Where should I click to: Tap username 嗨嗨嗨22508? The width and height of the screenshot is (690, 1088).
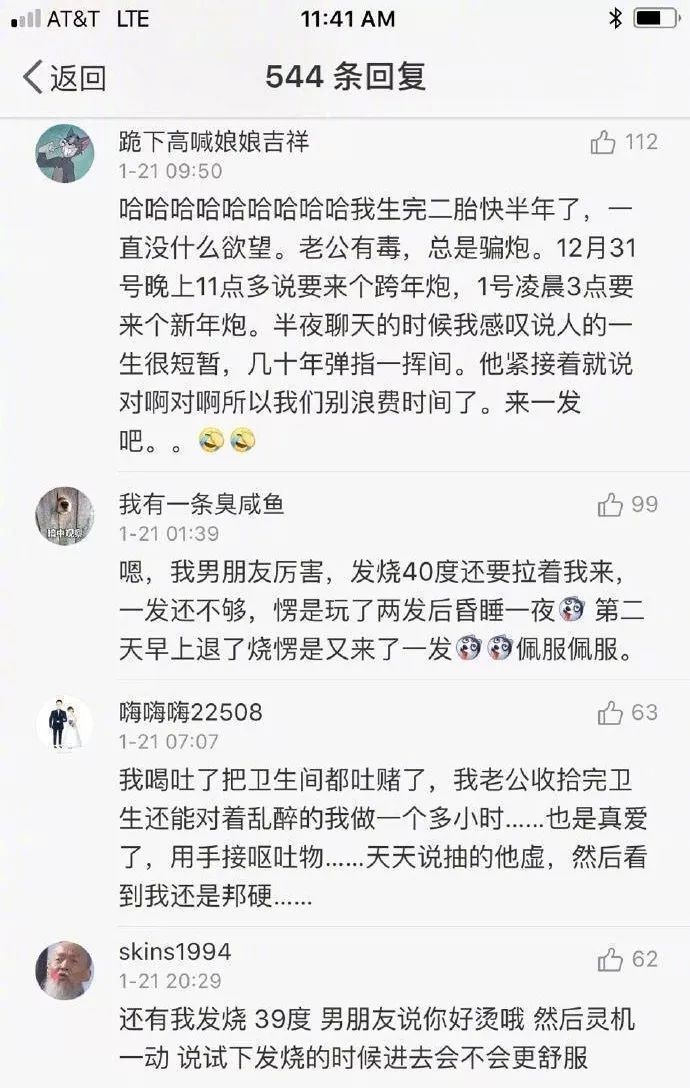[190, 712]
